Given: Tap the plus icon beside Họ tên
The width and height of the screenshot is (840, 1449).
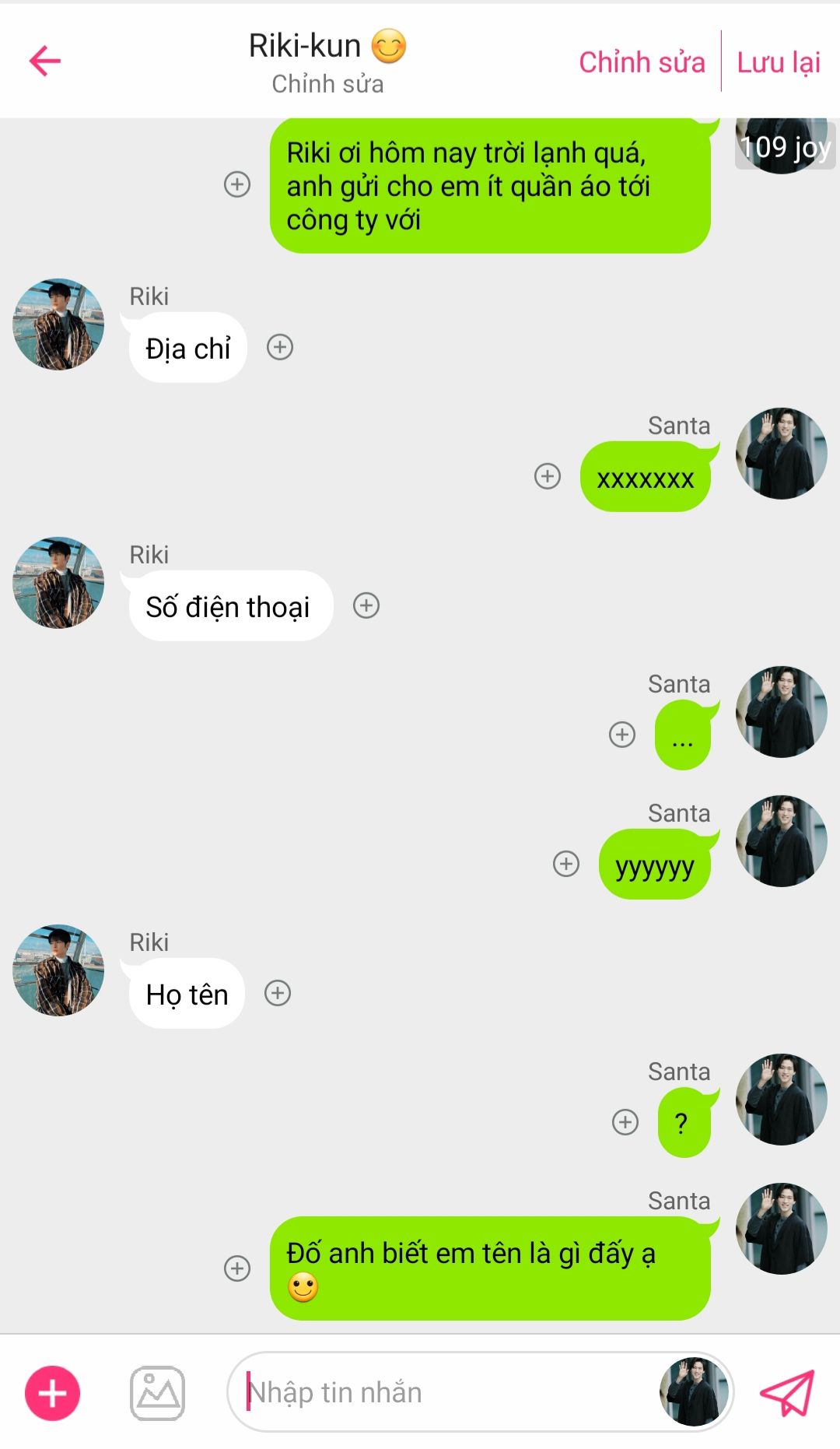Looking at the screenshot, I should point(278,993).
